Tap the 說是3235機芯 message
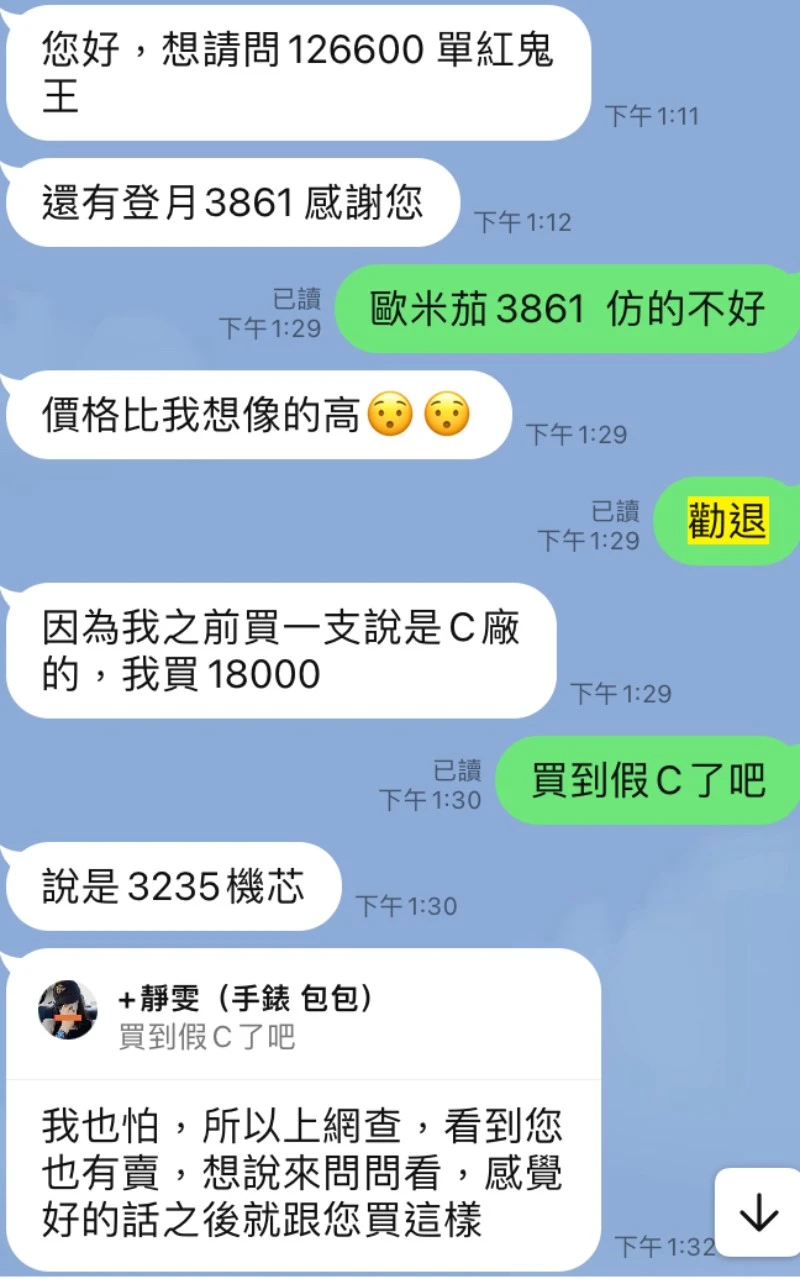 (x=170, y=886)
